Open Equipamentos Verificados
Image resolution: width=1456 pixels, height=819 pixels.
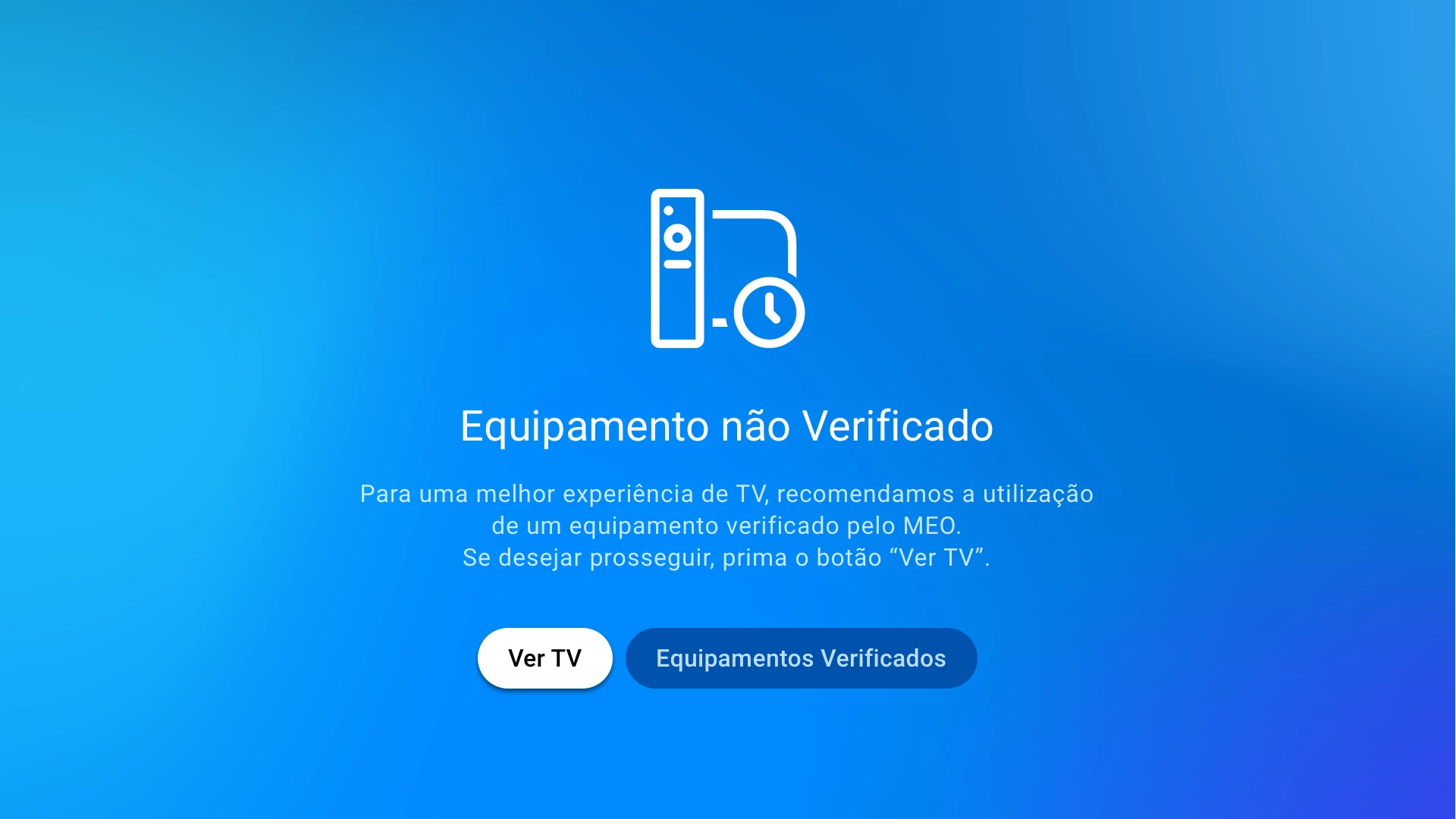pos(801,658)
